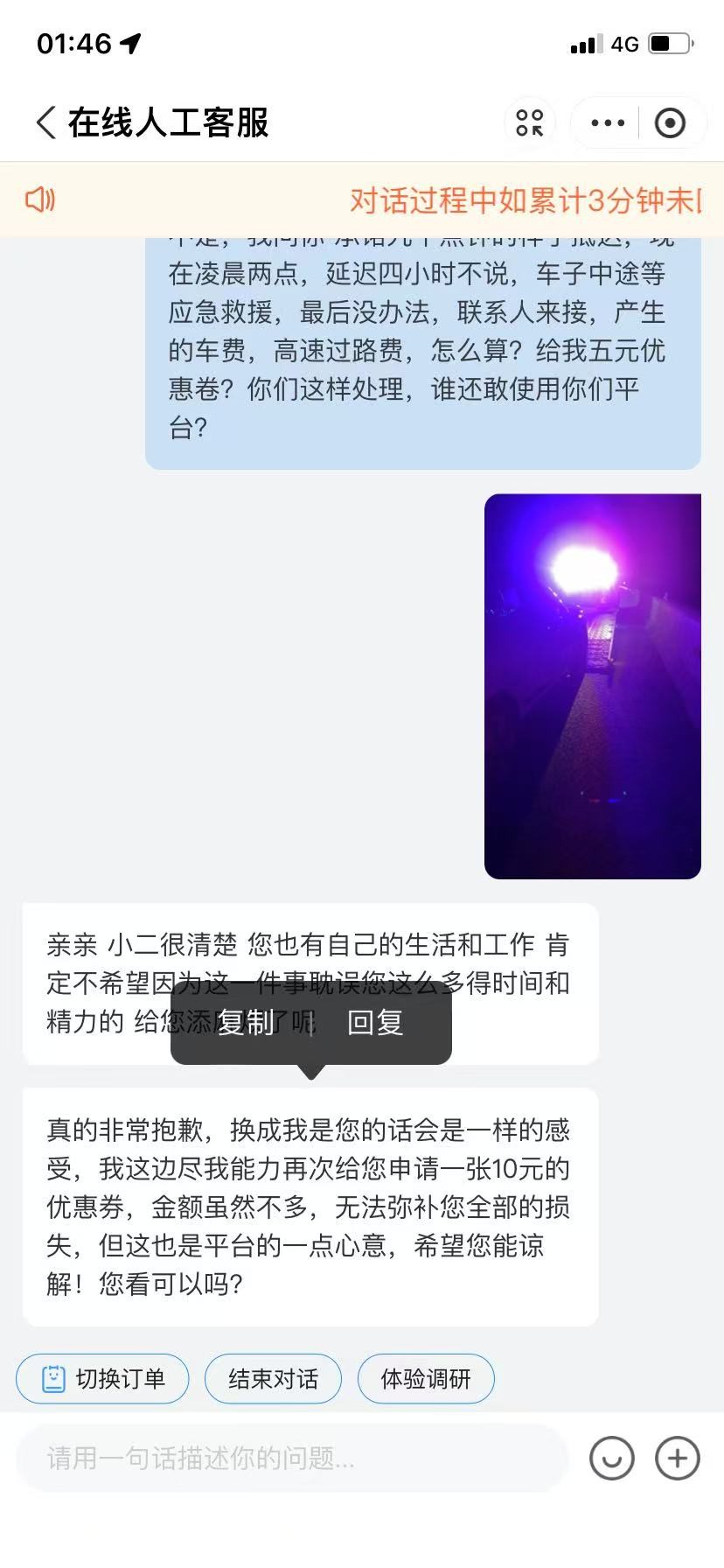The image size is (724, 1568).
Task: Focus the message input field
Action: tap(293, 1459)
